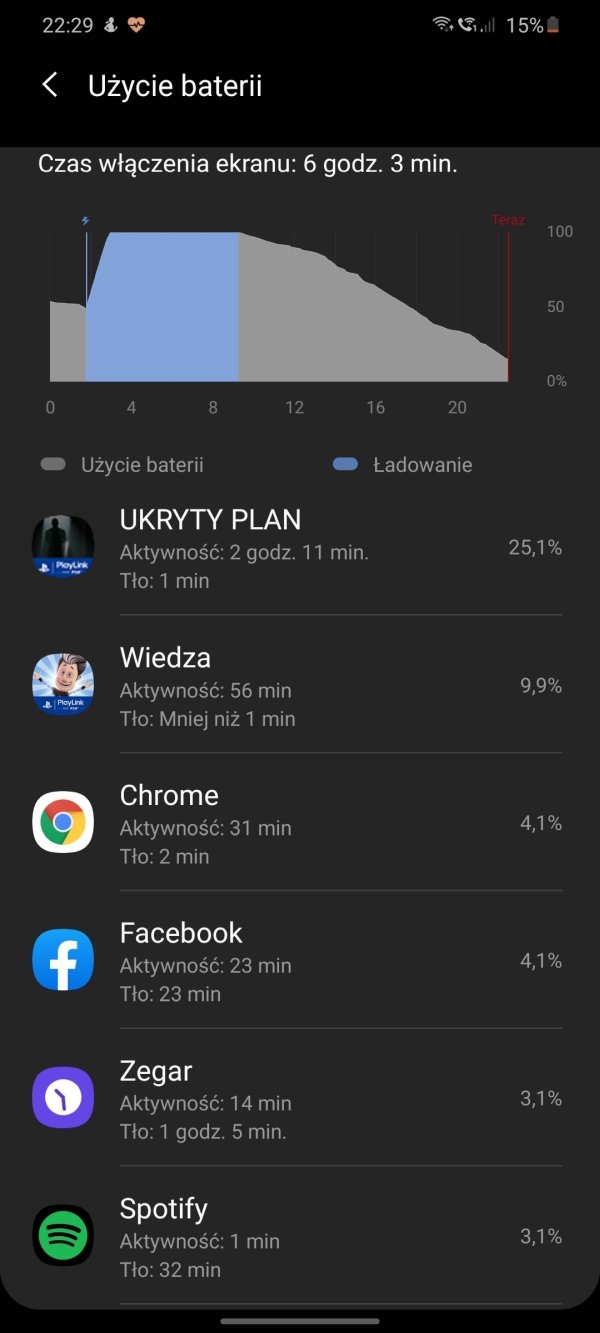Open Zegar battery usage details

click(x=300, y=1097)
